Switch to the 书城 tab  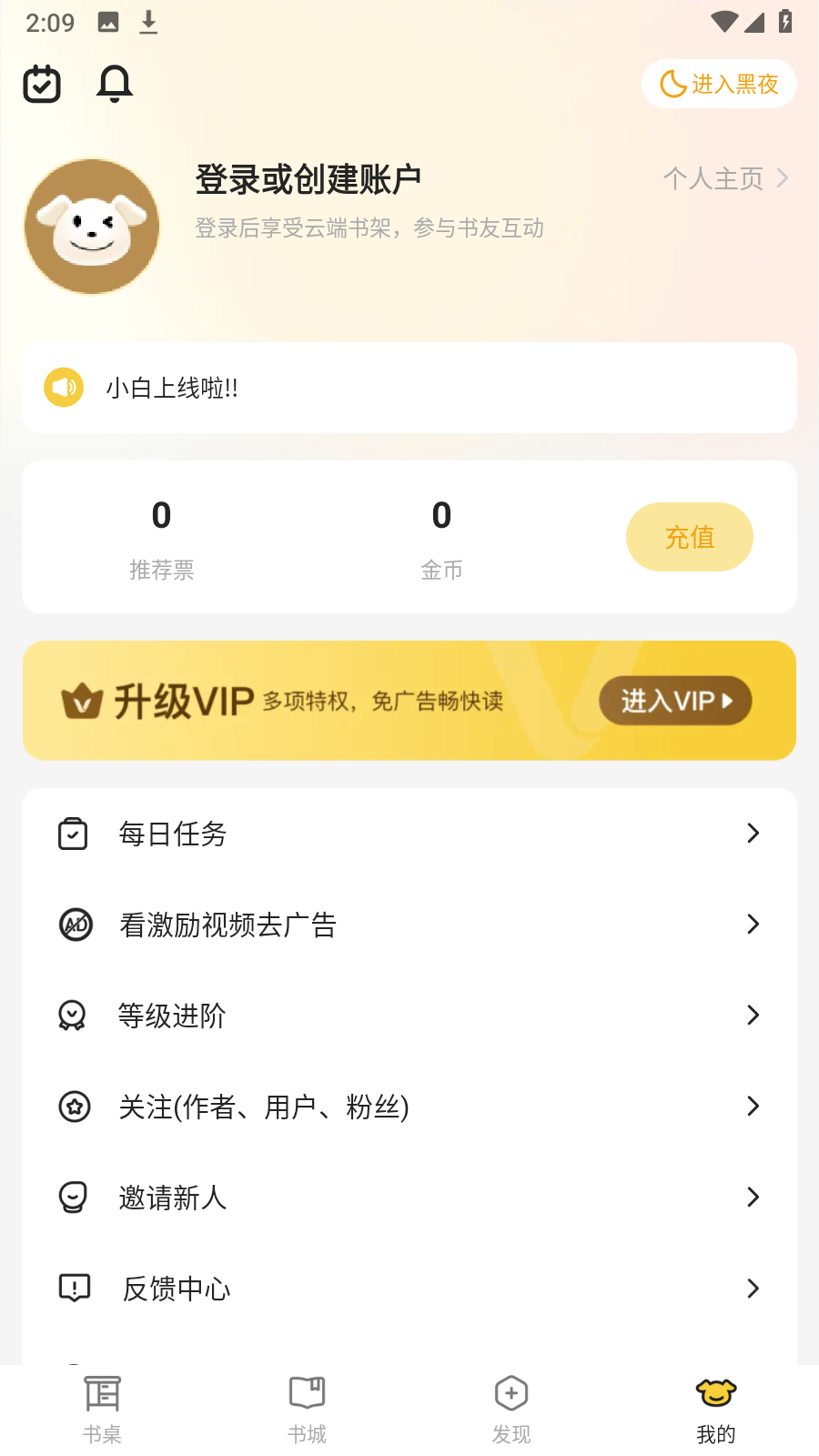click(307, 1406)
